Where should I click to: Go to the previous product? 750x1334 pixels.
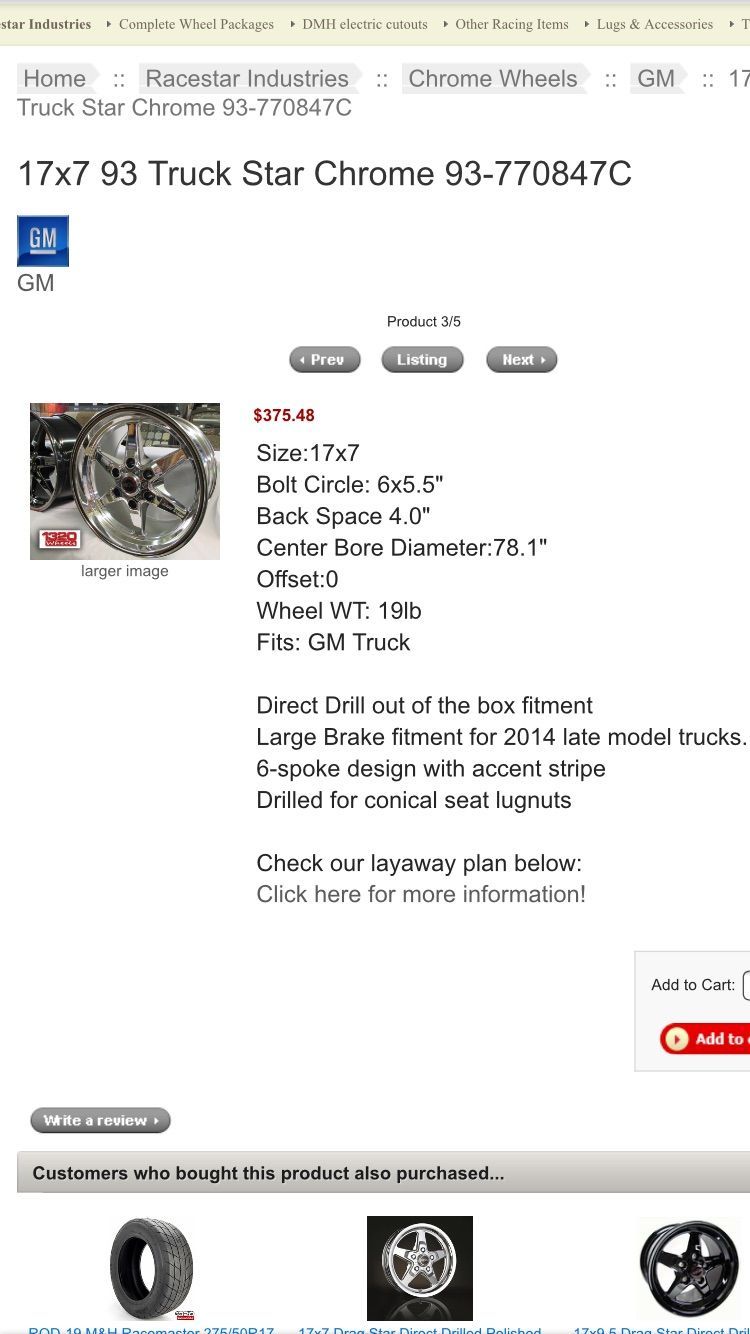[325, 360]
